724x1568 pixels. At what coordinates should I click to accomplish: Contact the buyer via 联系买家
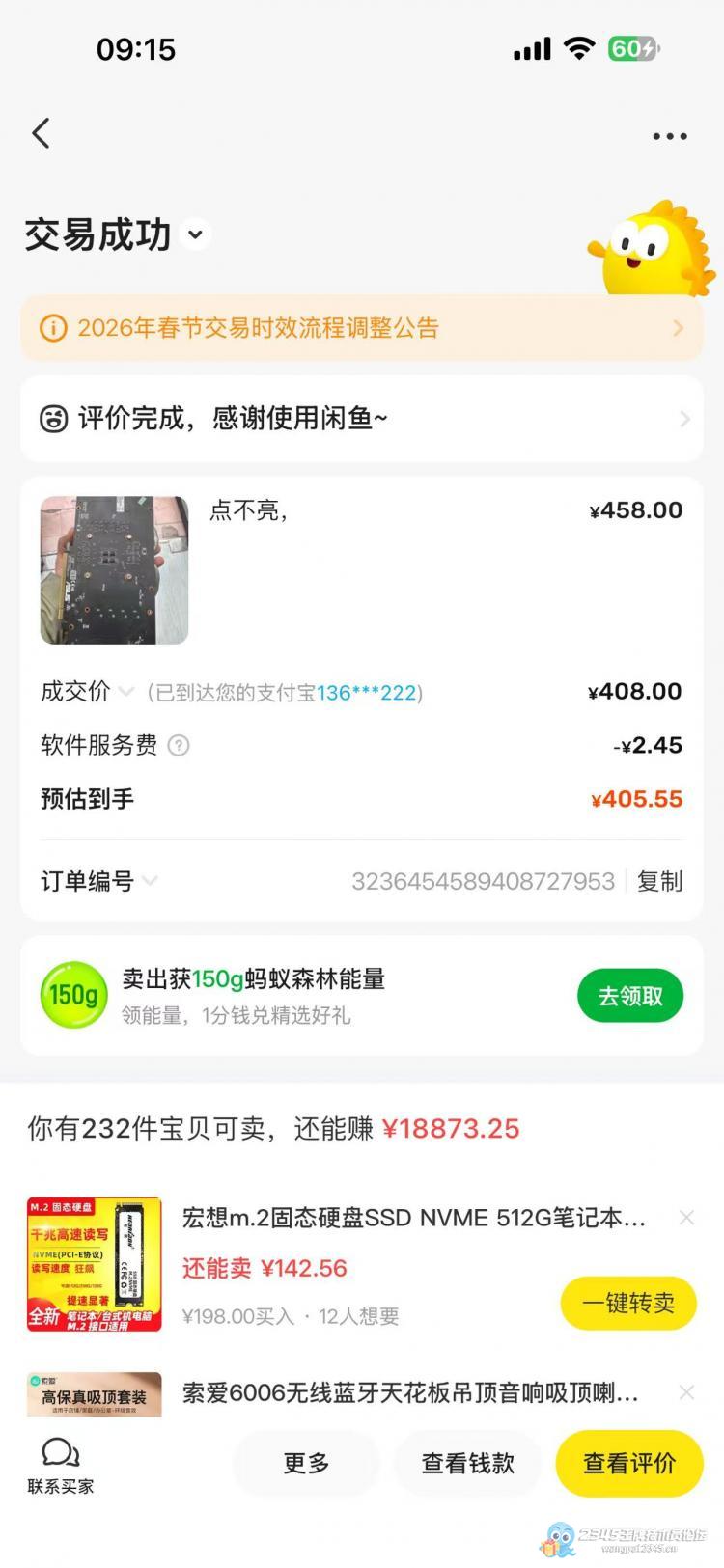[x=61, y=1465]
